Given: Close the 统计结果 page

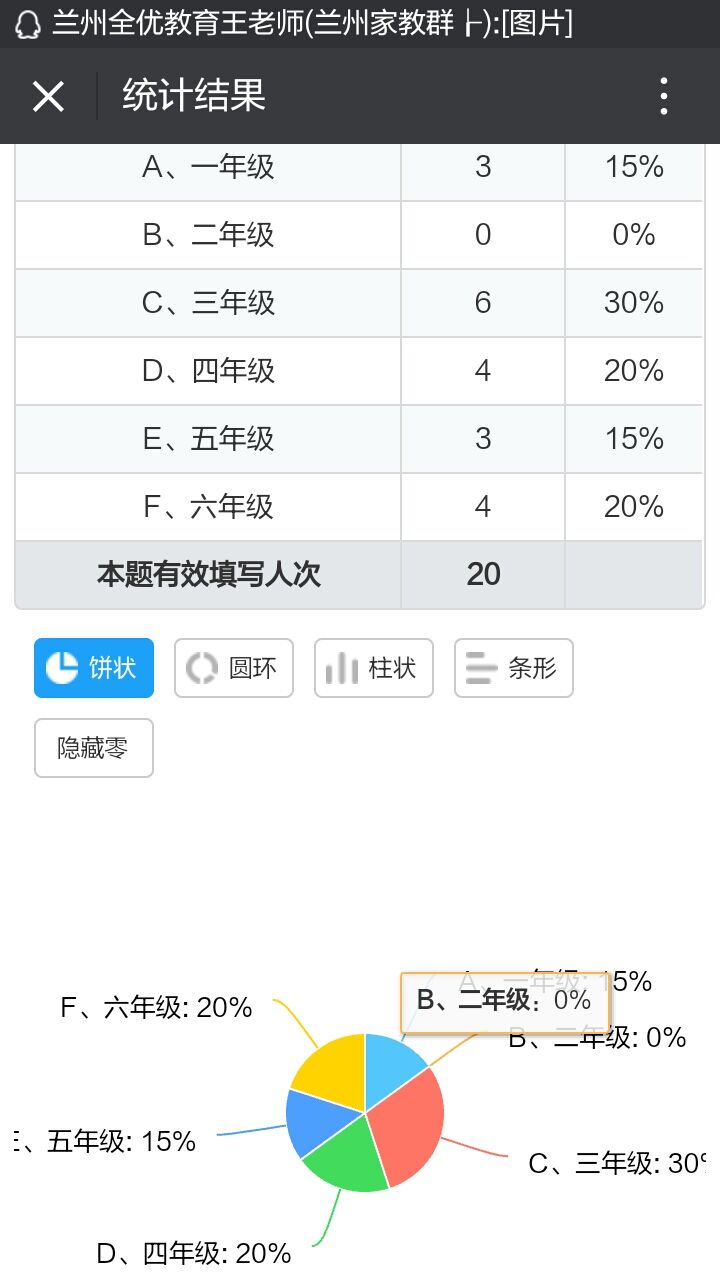Looking at the screenshot, I should click(48, 97).
